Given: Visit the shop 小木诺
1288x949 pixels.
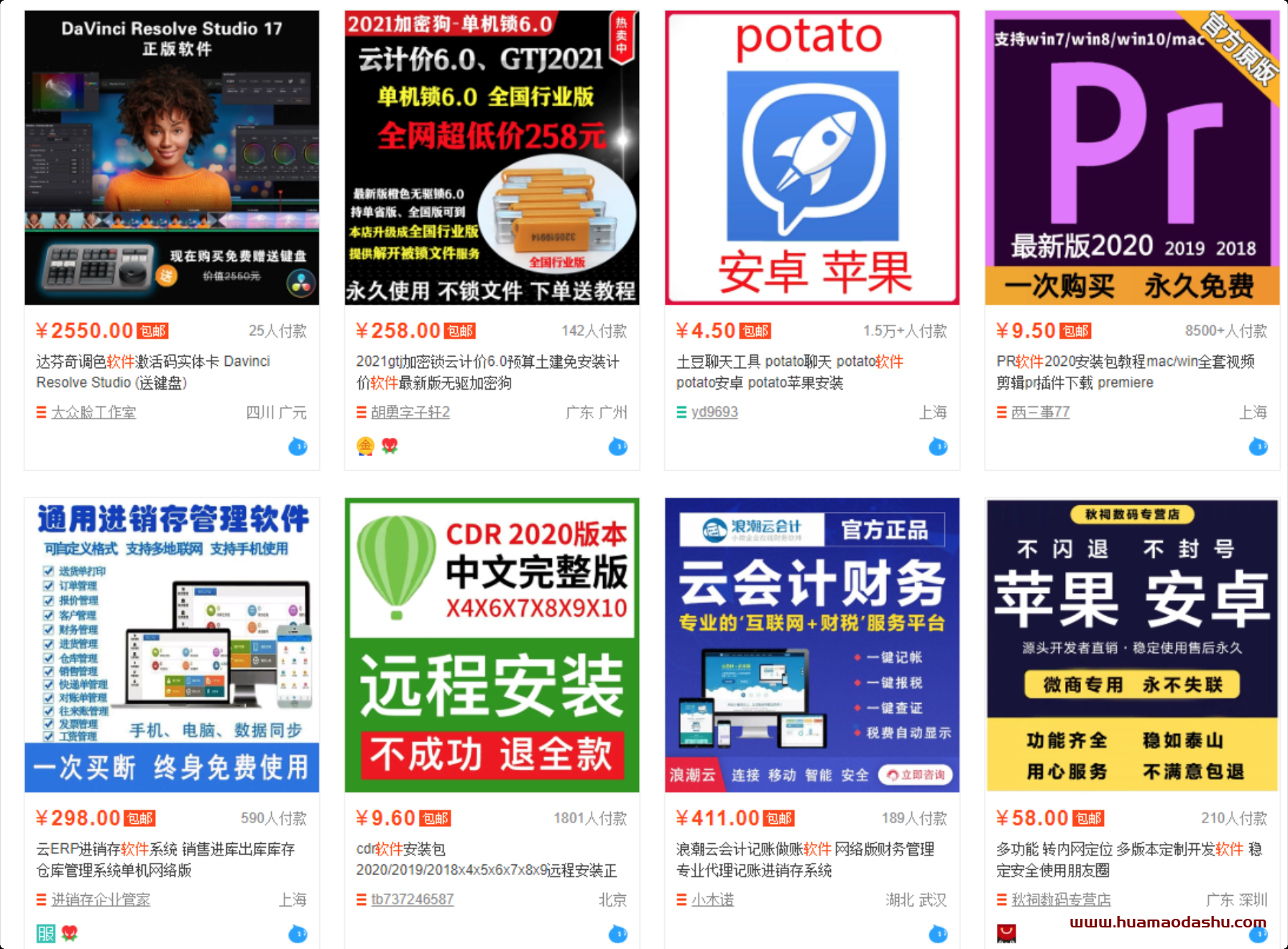Looking at the screenshot, I should click(712, 899).
